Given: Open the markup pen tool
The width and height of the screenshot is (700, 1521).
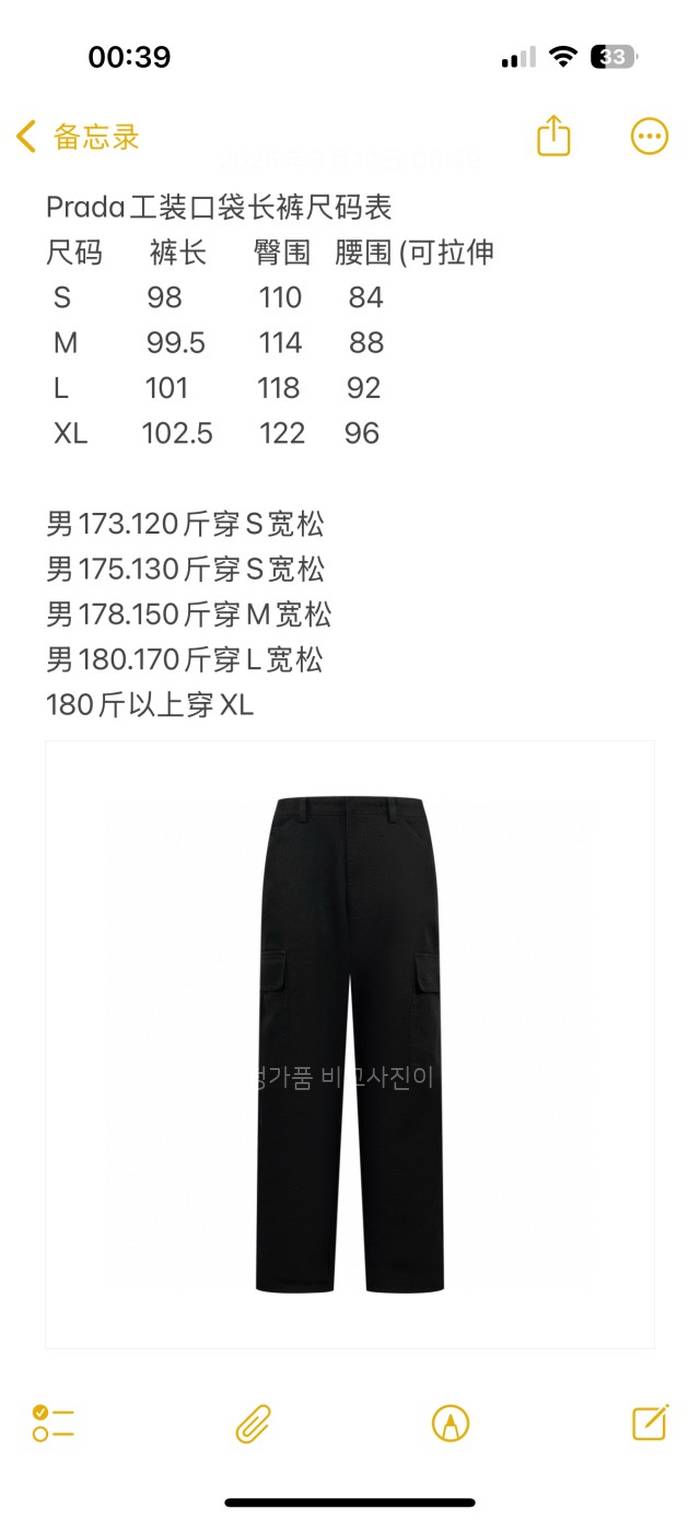Looking at the screenshot, I should pyautogui.click(x=450, y=1422).
